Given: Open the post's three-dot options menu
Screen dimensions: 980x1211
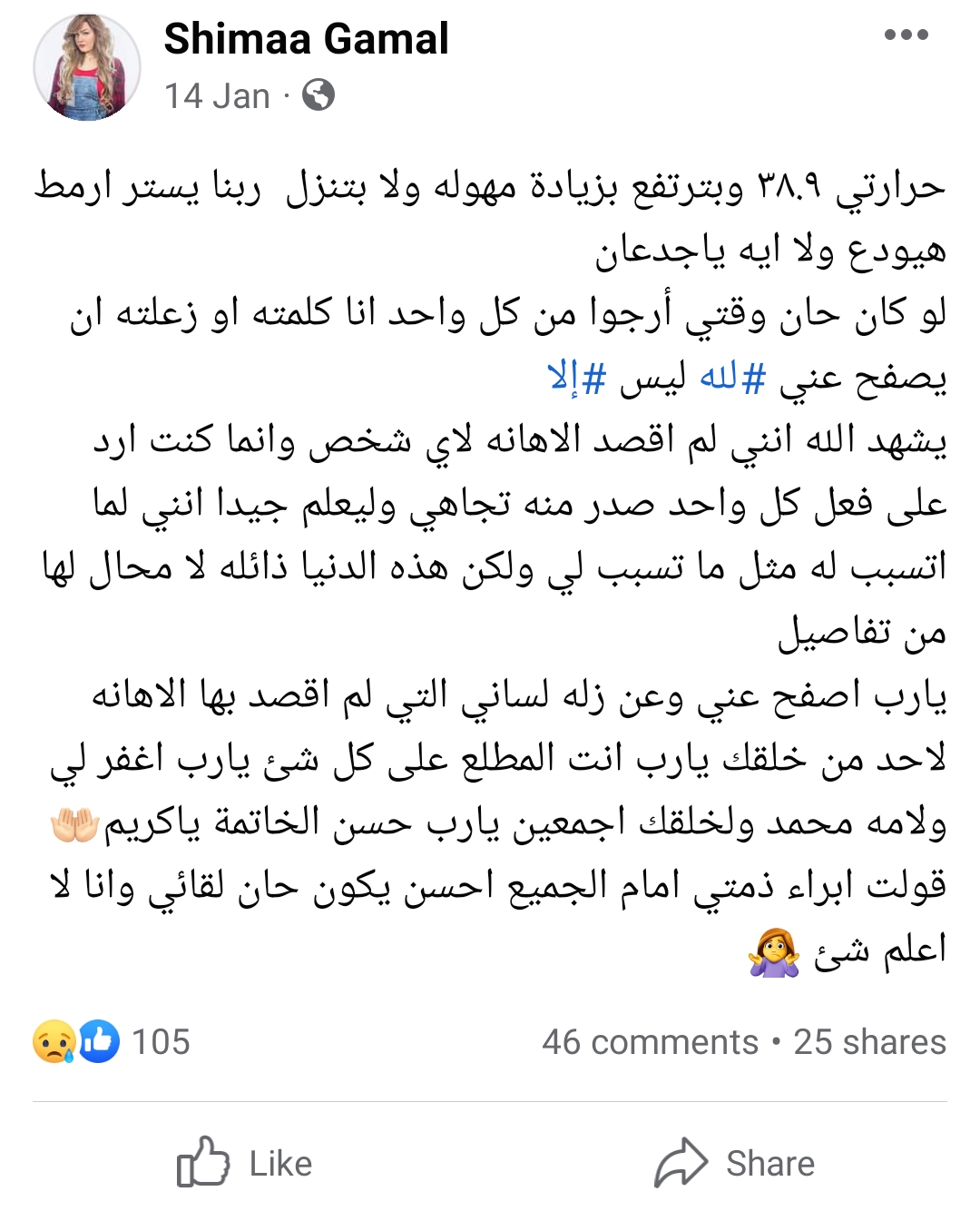Looking at the screenshot, I should click(906, 35).
